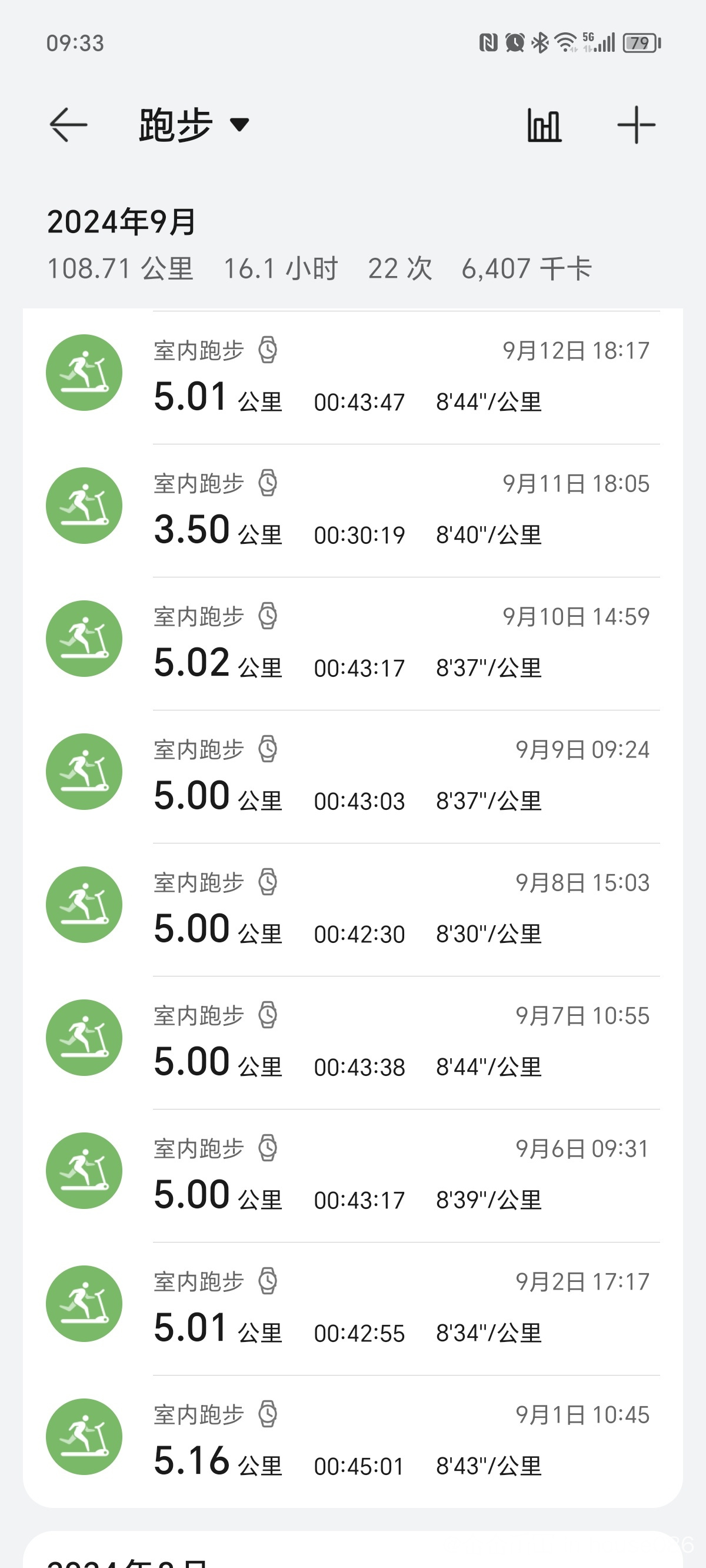This screenshot has width=706, height=1568.
Task: Open the 9月12日 18:17 indoor run
Action: (x=353, y=377)
